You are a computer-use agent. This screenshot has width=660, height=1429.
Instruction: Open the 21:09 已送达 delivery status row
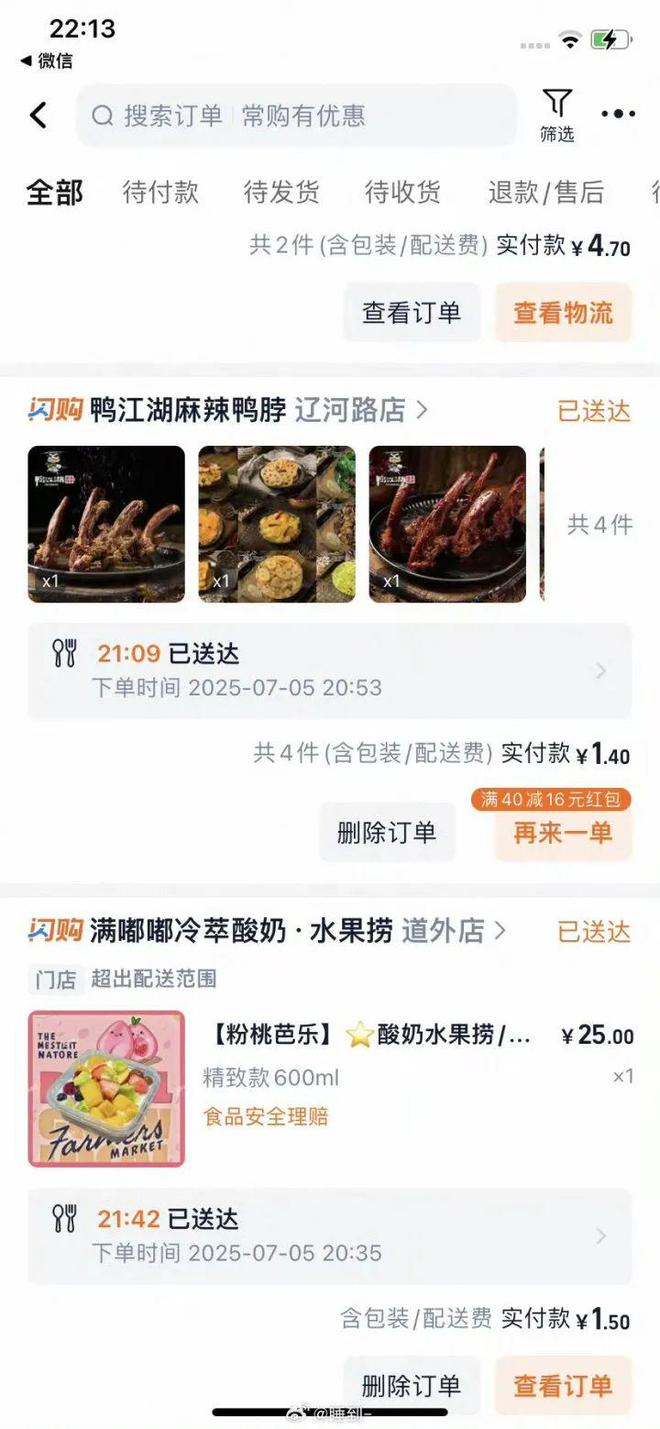(x=329, y=671)
